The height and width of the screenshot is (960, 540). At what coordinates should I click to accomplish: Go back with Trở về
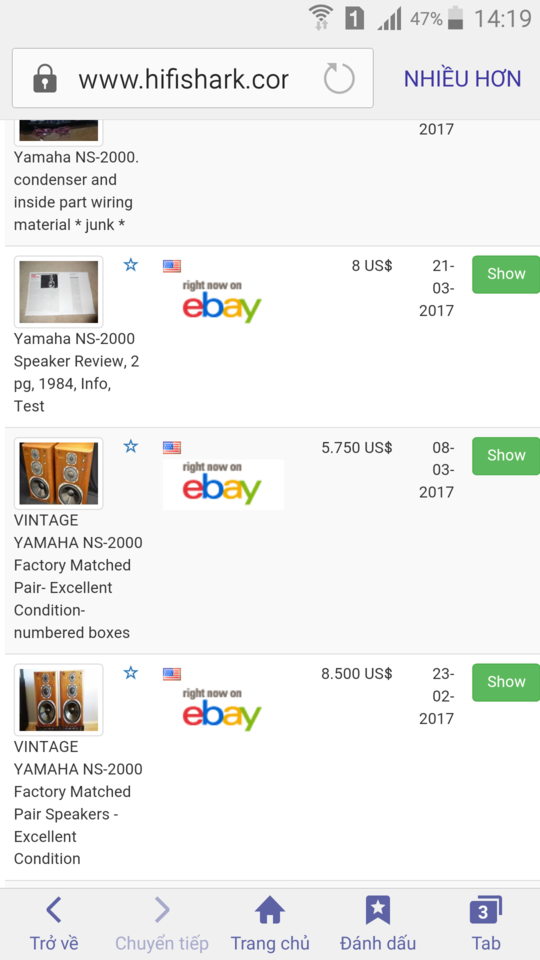(54, 923)
